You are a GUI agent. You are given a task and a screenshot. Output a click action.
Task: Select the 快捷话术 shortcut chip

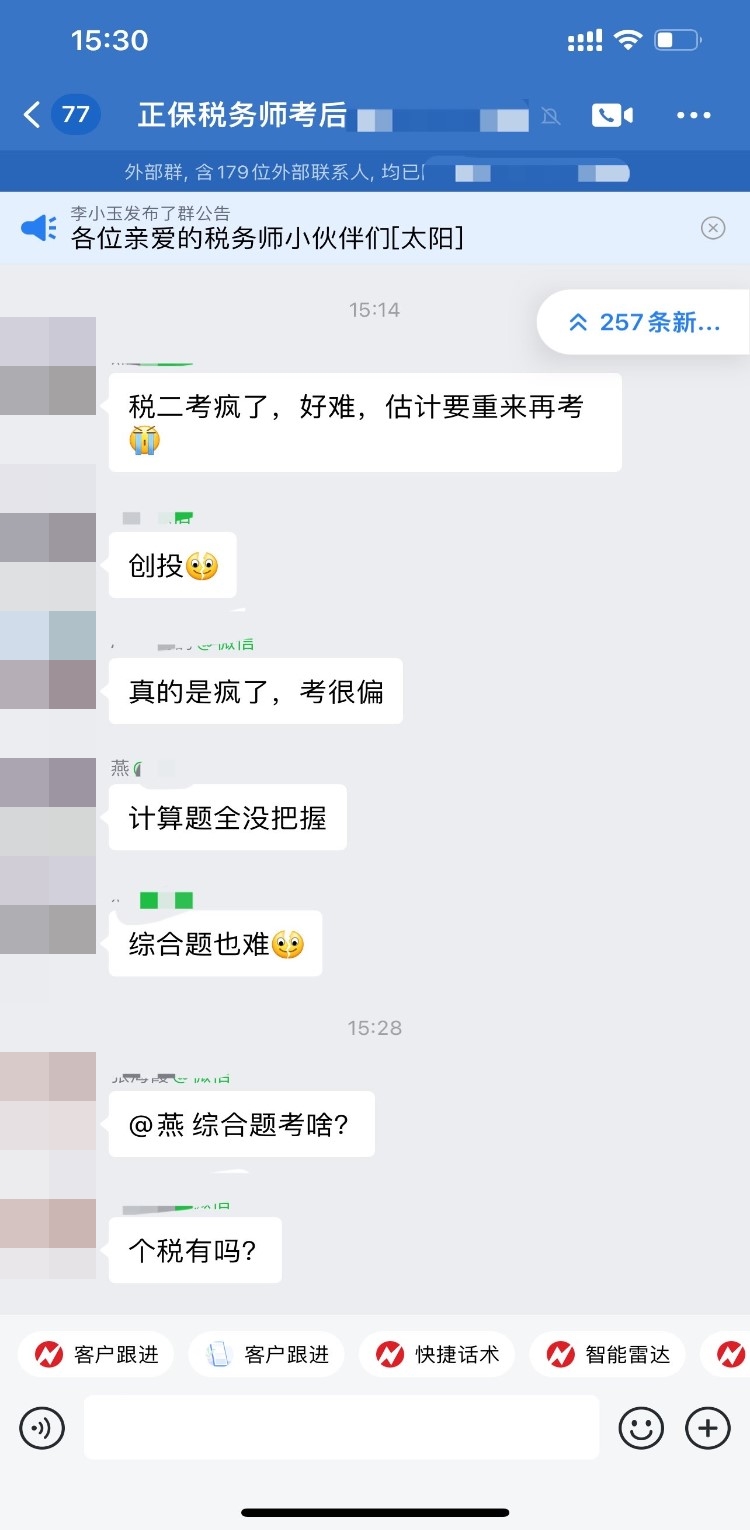tap(437, 1354)
